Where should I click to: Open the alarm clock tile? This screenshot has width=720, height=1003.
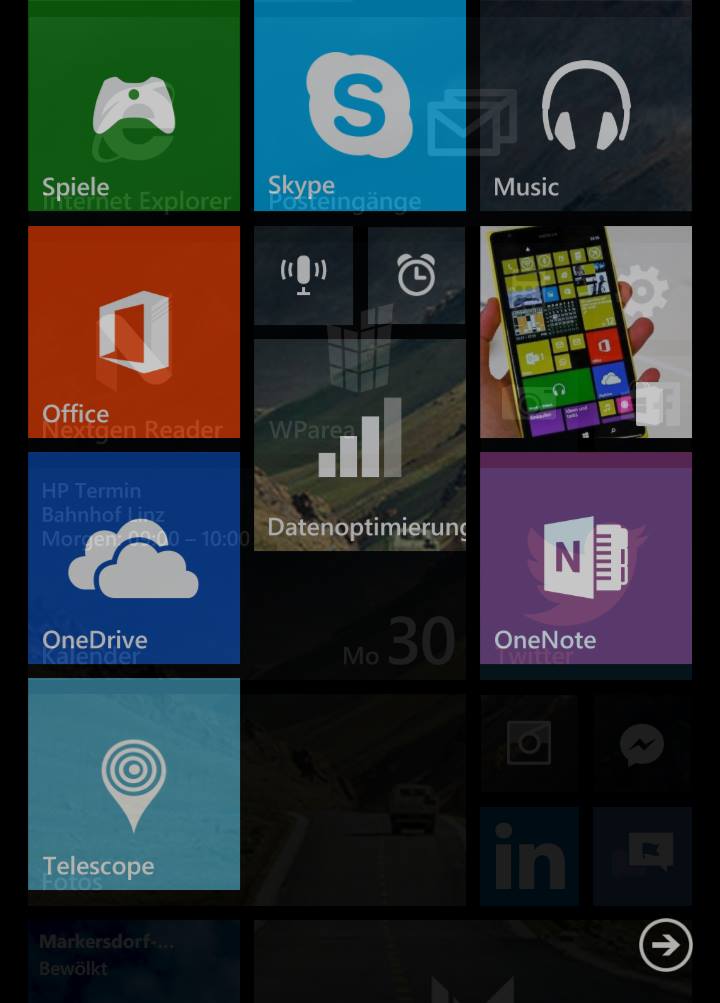tap(416, 275)
